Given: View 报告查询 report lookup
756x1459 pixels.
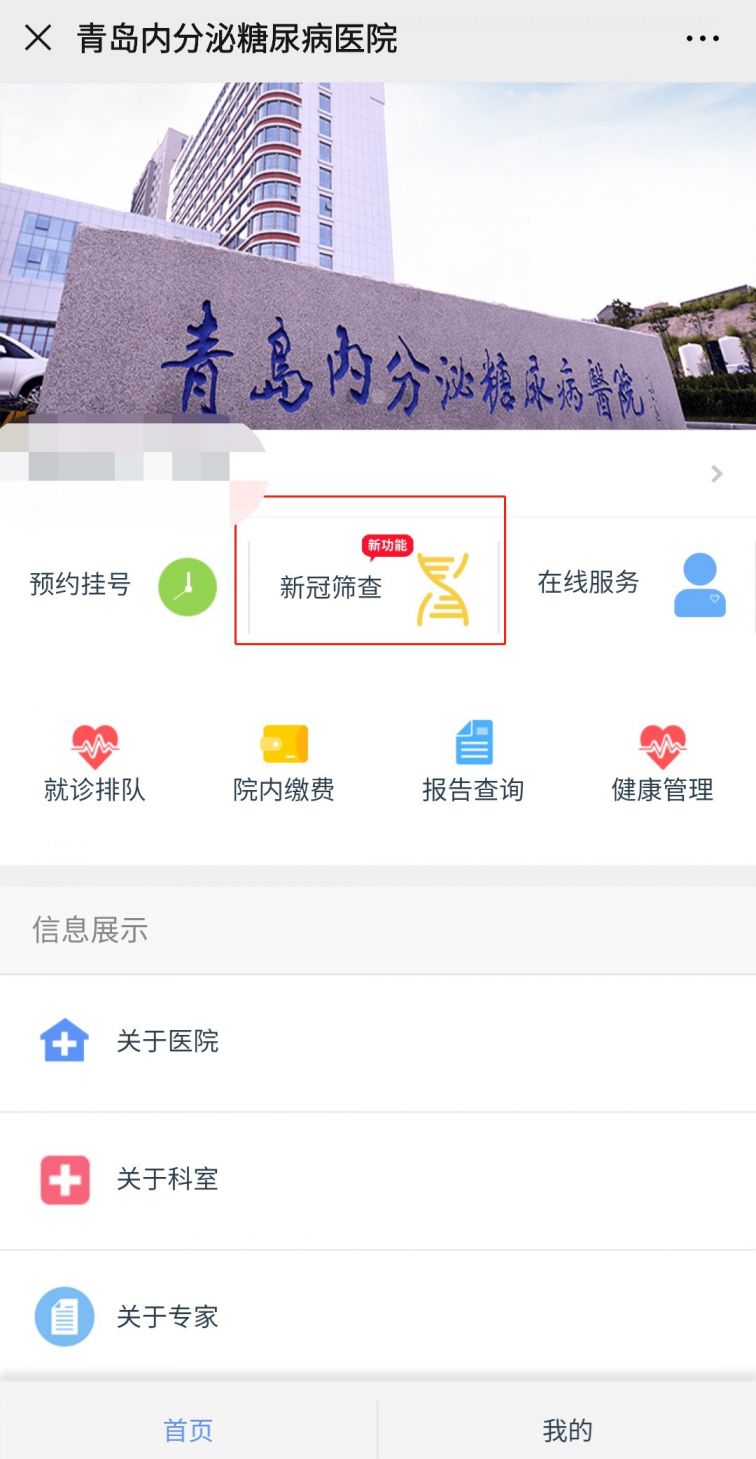Looking at the screenshot, I should click(473, 765).
